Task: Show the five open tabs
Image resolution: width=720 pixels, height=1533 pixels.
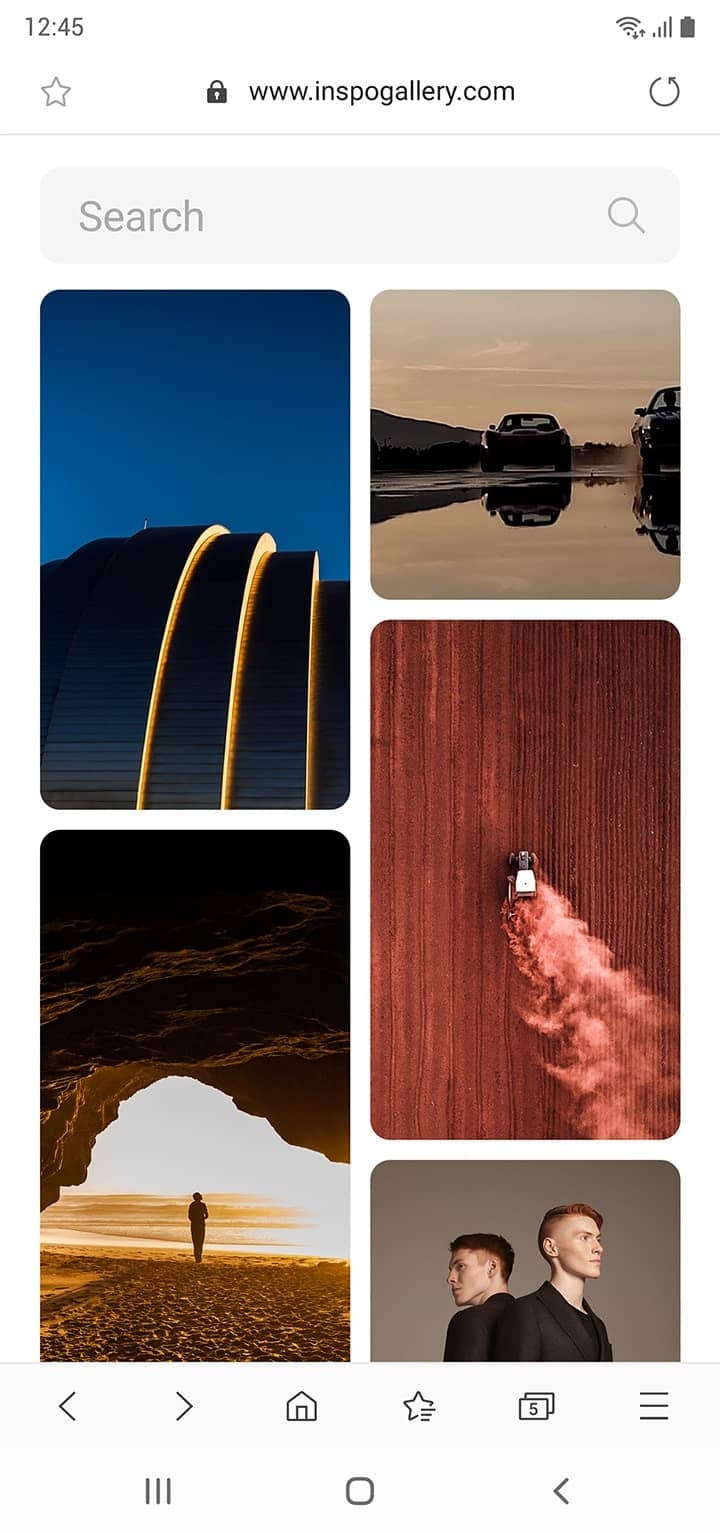Action: tap(536, 1407)
